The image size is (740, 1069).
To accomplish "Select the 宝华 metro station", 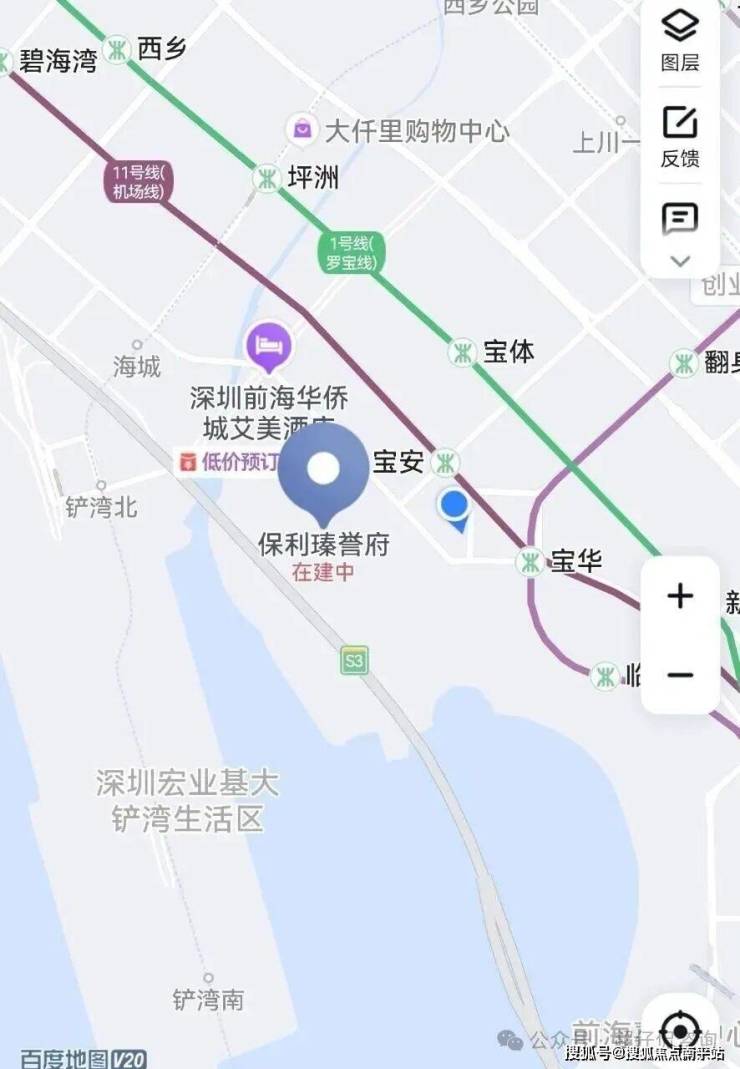I will (x=530, y=562).
